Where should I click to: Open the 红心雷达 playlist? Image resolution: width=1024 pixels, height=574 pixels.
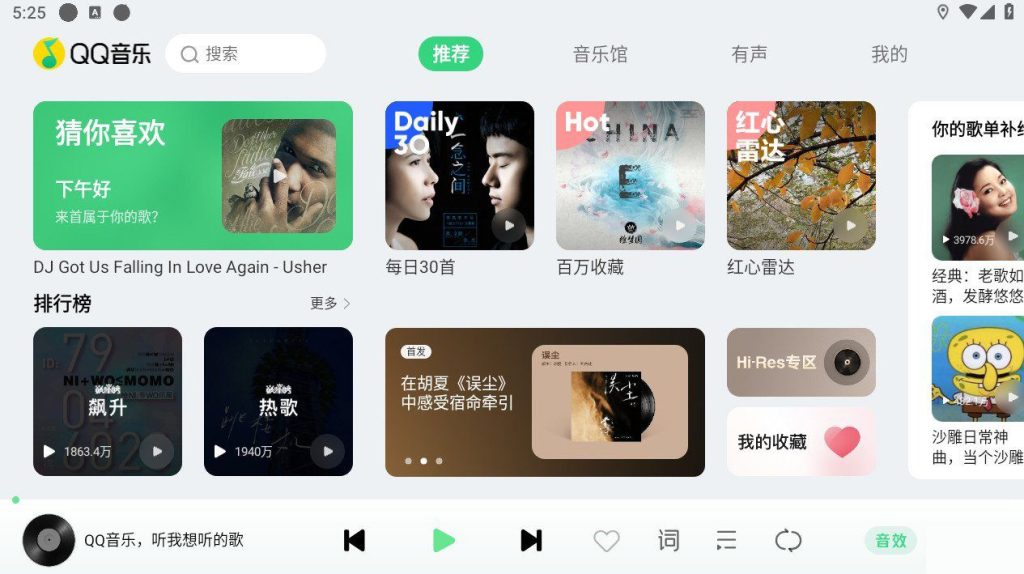pos(801,175)
